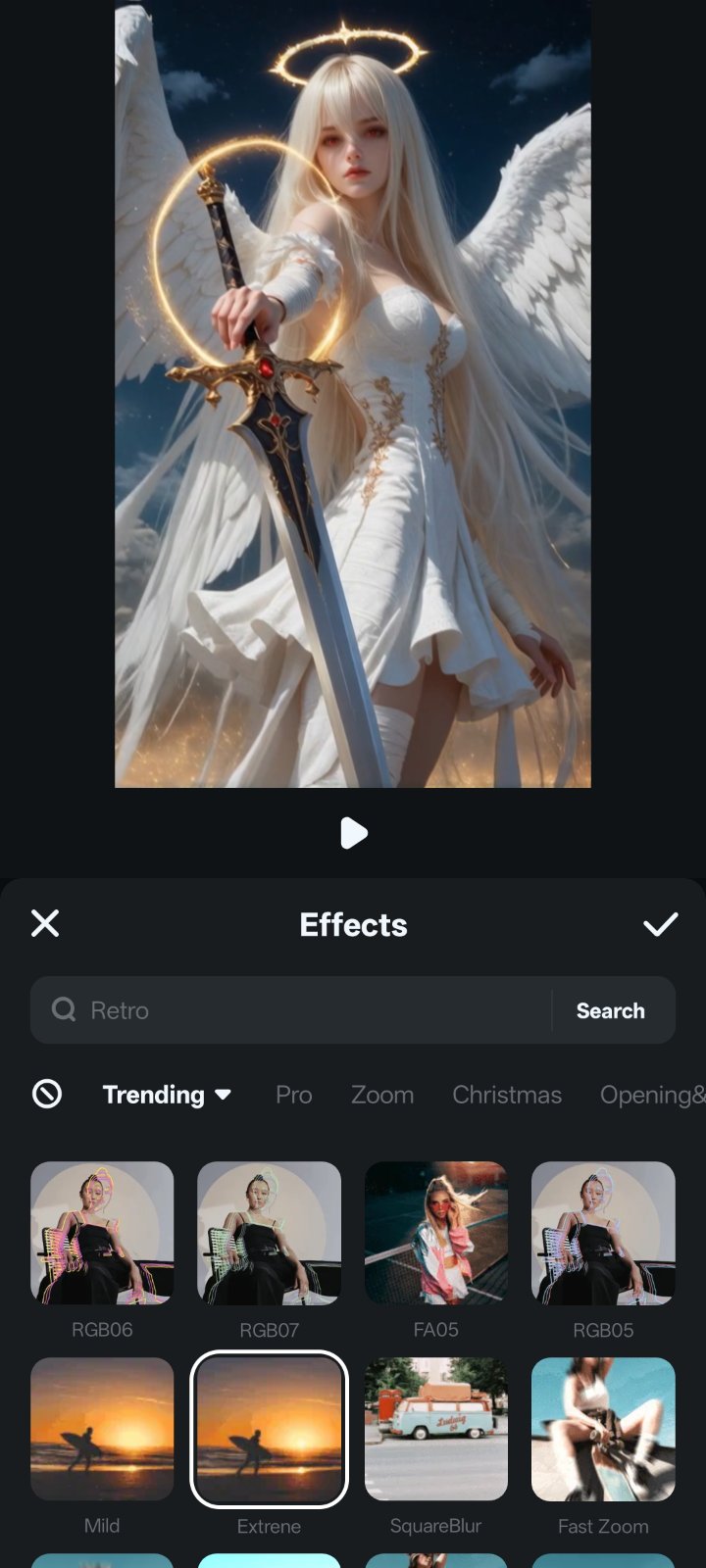
Task: Play the video preview
Action: (353, 833)
